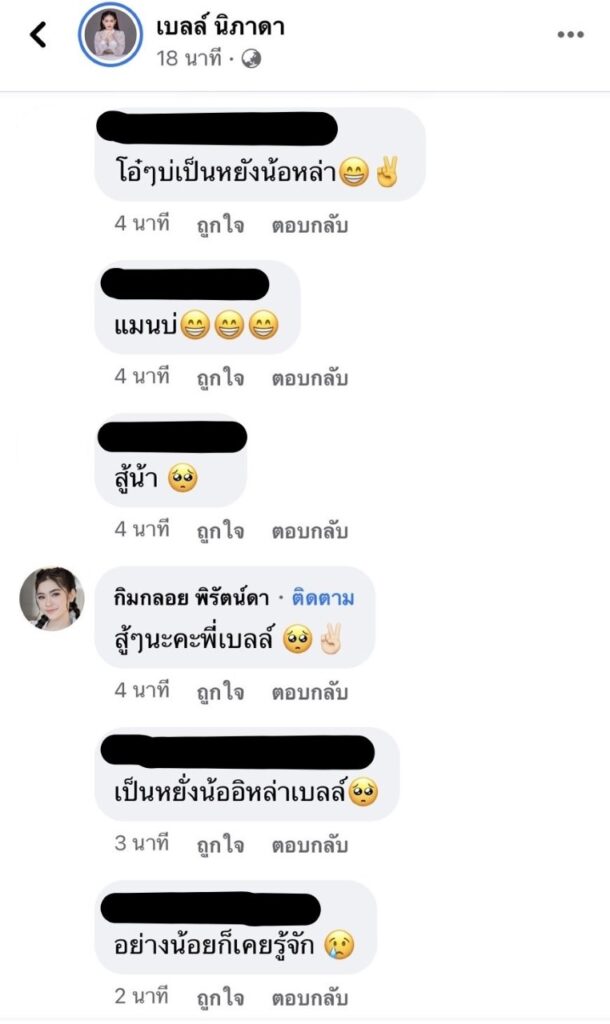The width and height of the screenshot is (610, 1024).
Task: Go back using the top arrow
Action: coord(38,35)
